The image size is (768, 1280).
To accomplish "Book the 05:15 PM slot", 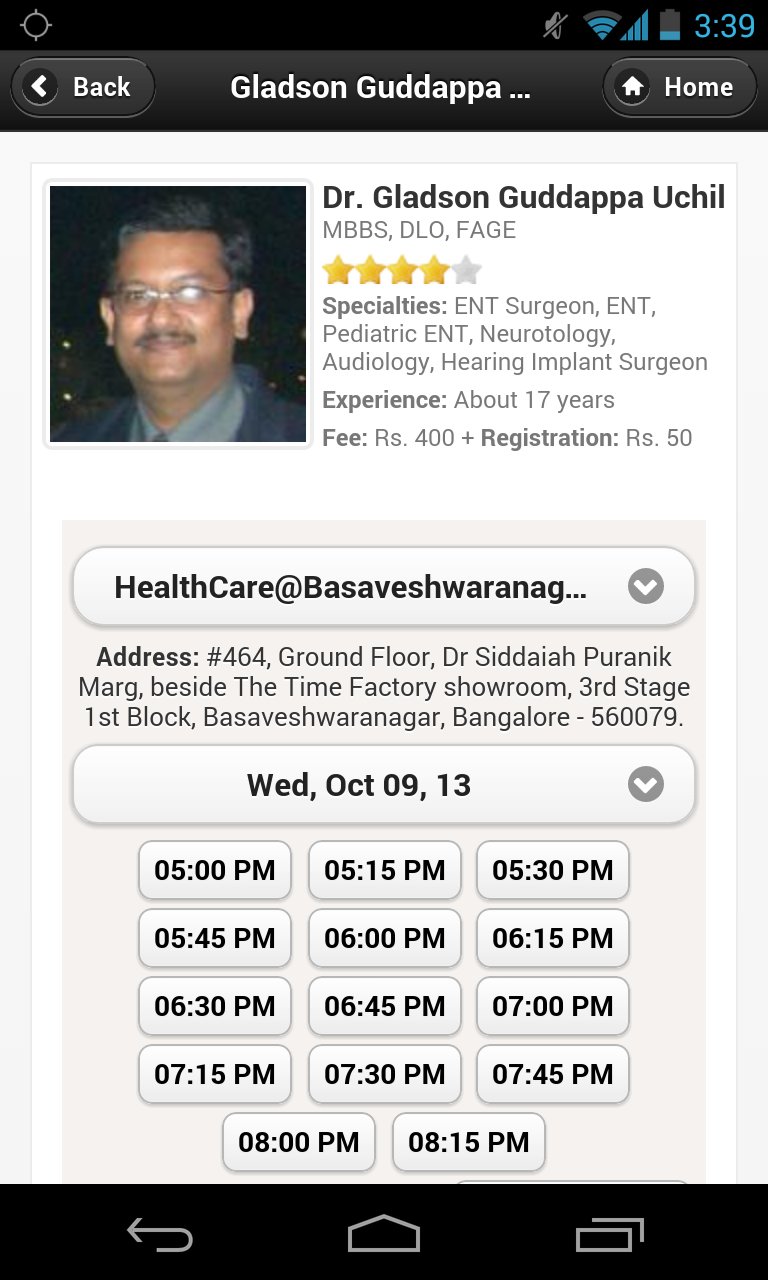I will tap(384, 870).
